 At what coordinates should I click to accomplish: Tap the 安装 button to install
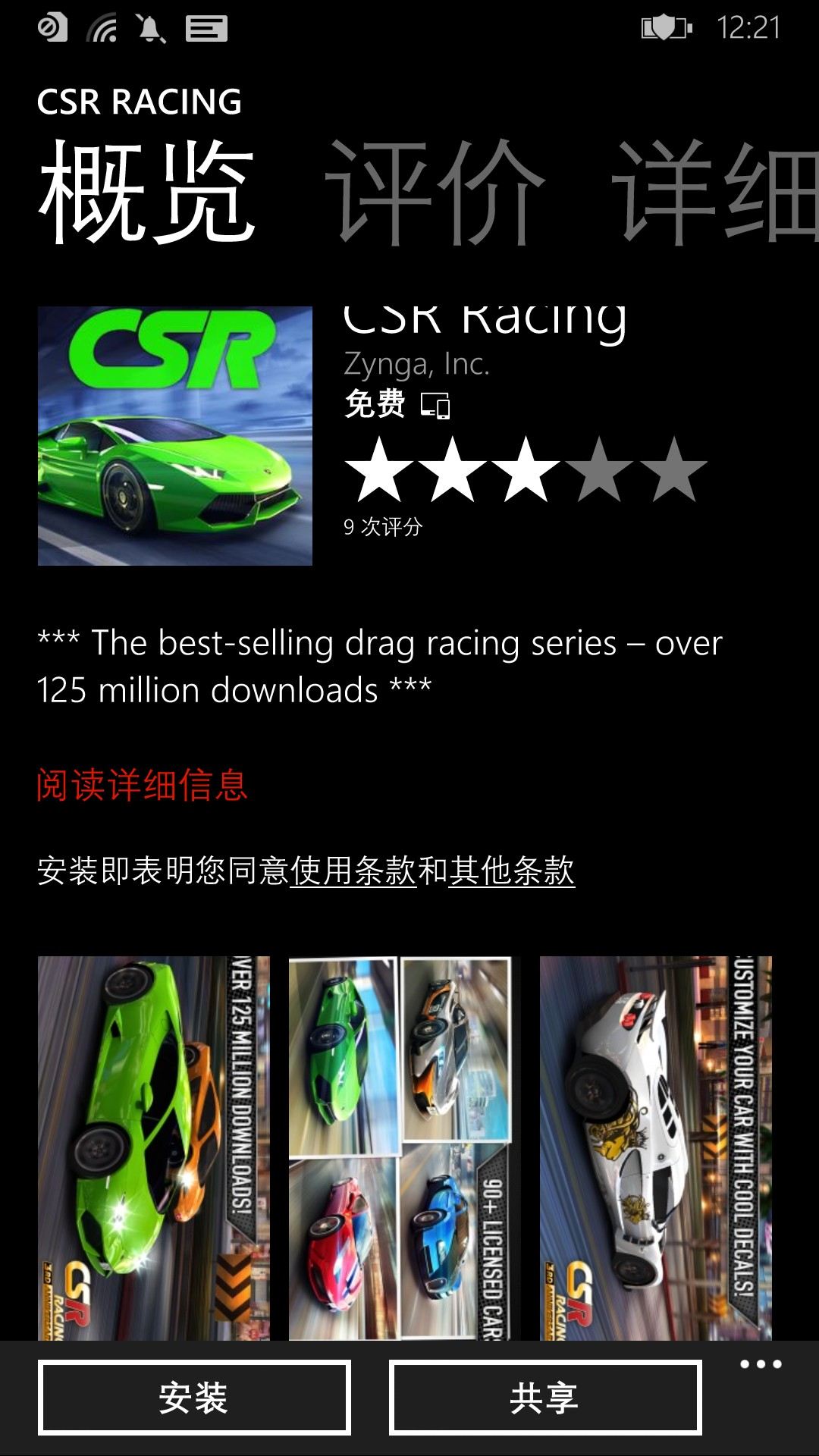click(194, 1397)
